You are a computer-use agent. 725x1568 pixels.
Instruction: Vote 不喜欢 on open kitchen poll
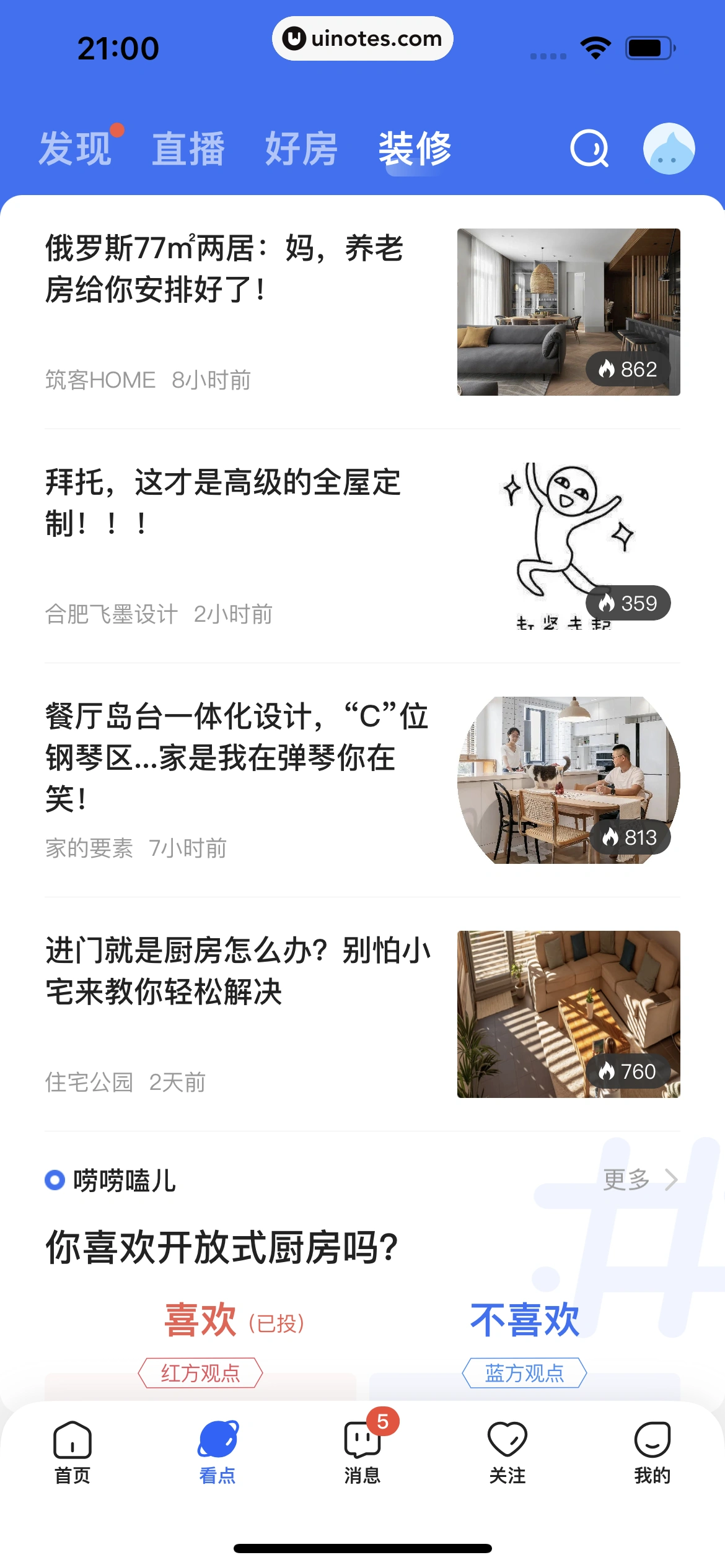click(524, 1320)
